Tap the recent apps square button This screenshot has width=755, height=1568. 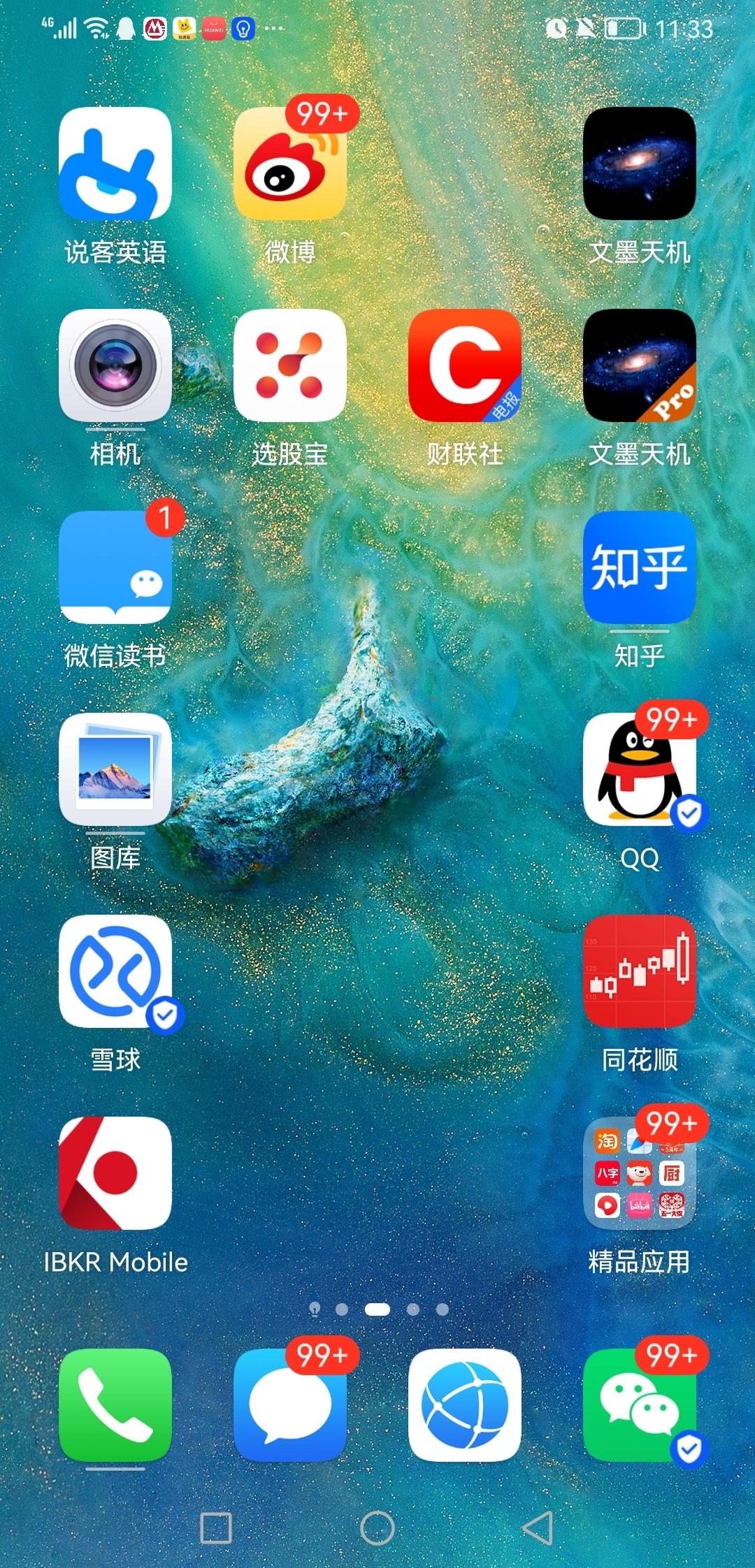click(x=216, y=1528)
